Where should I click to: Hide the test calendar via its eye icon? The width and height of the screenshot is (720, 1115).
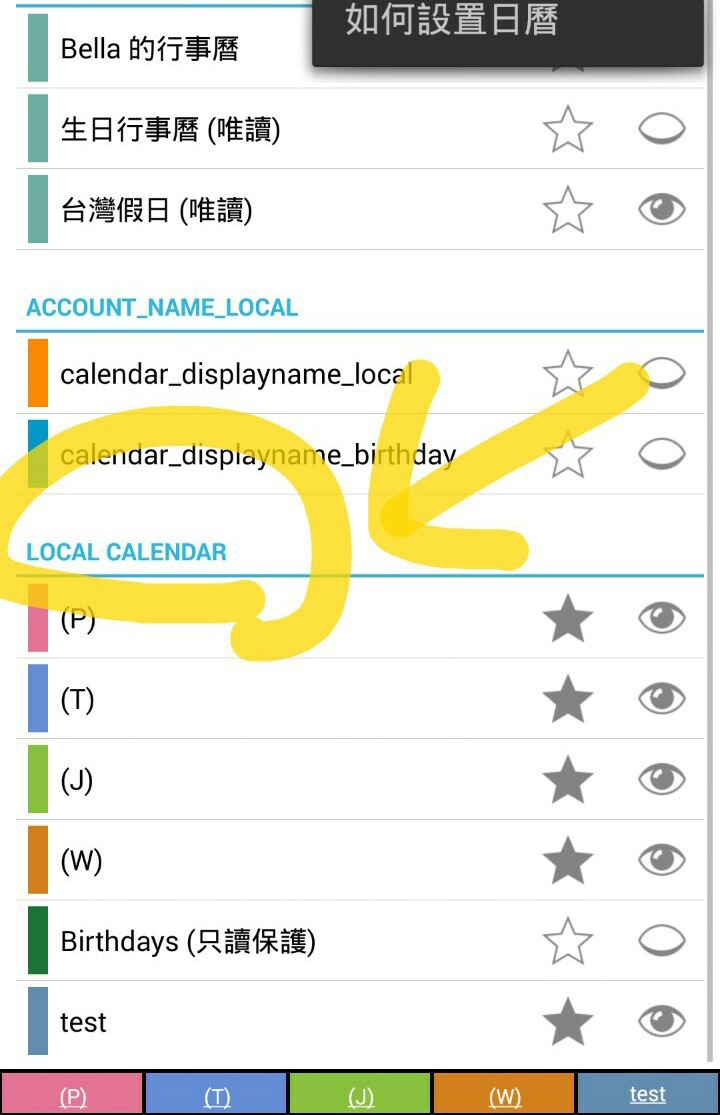(x=661, y=1021)
